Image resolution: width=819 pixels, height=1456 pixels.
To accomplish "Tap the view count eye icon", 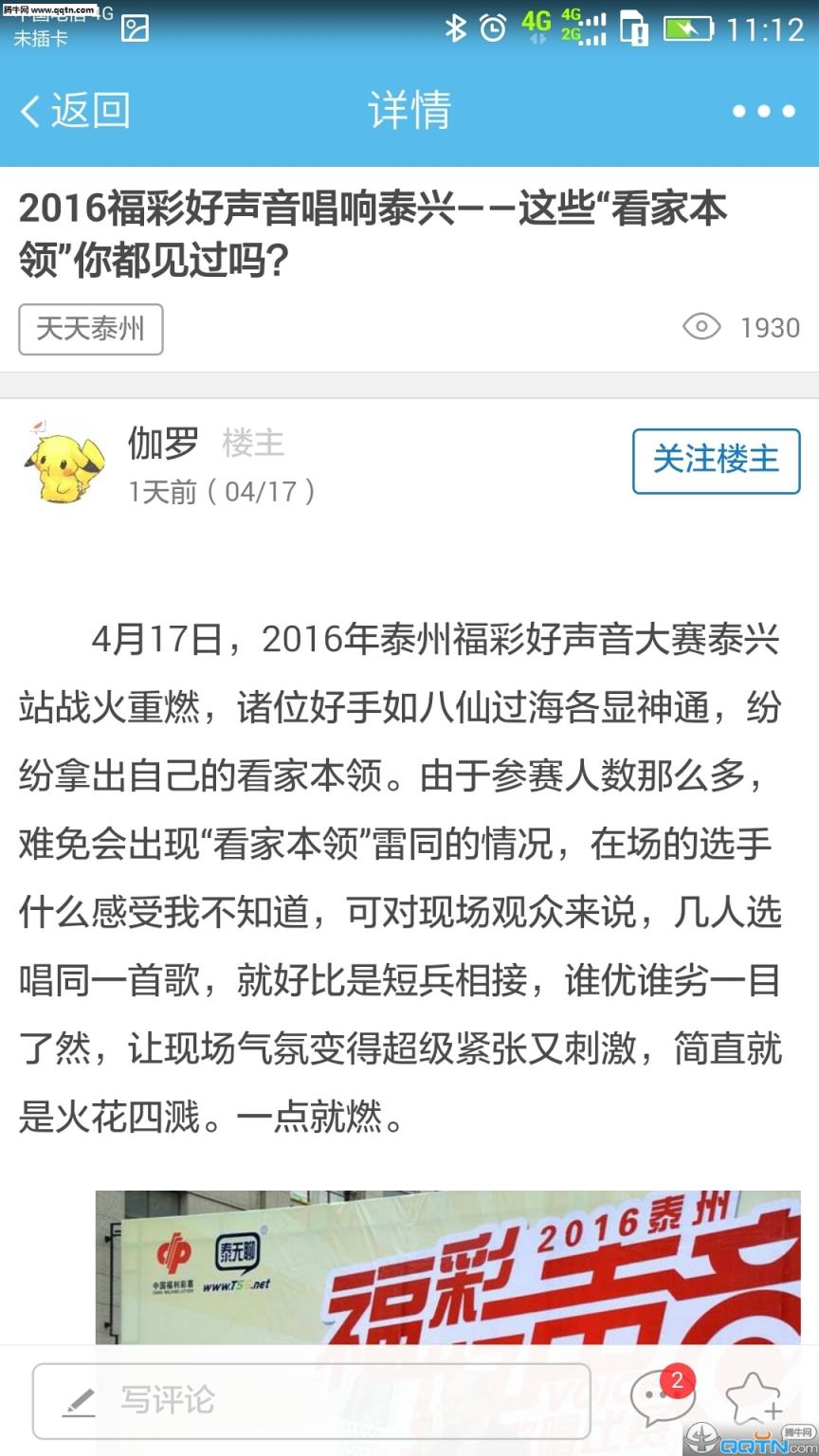I will [701, 326].
